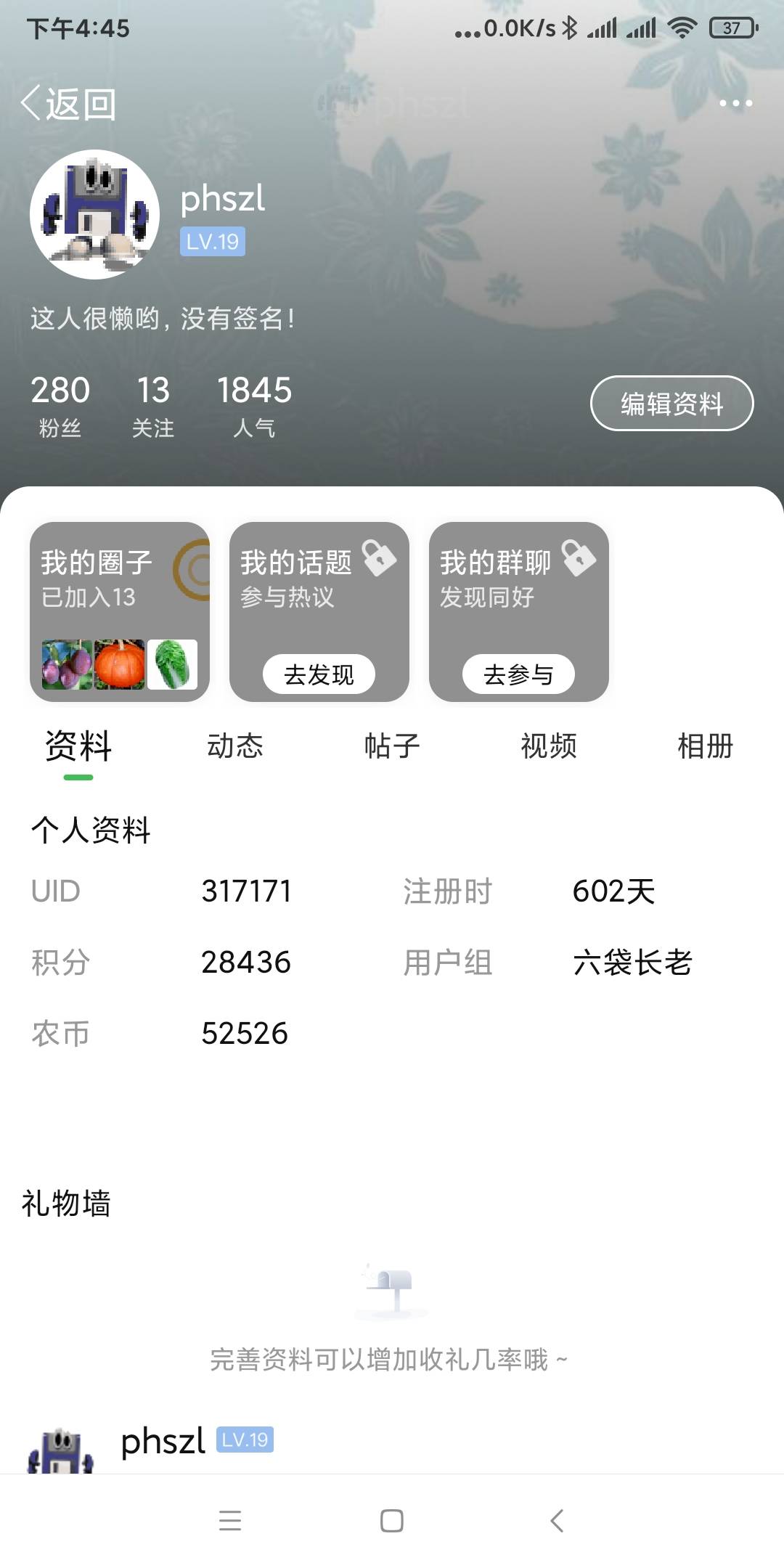The width and height of the screenshot is (784, 1568).
Task: Open recent apps from navigation bar
Action: pos(230,1520)
